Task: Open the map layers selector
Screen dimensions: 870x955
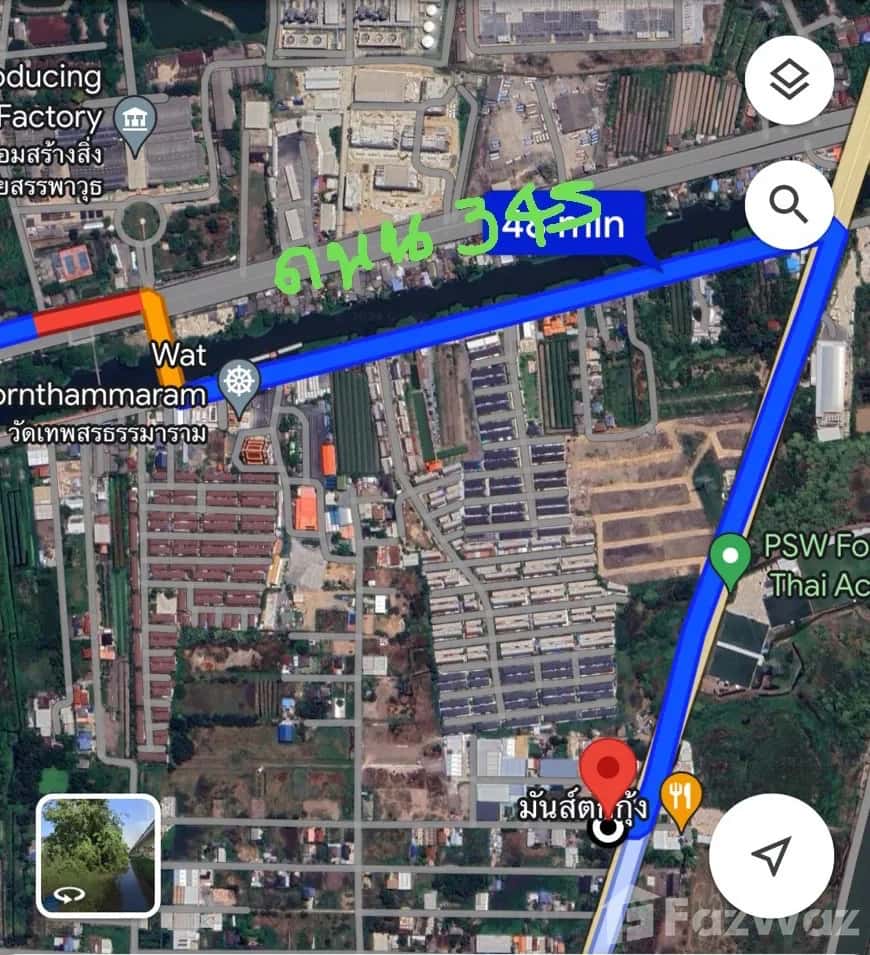Action: point(789,81)
